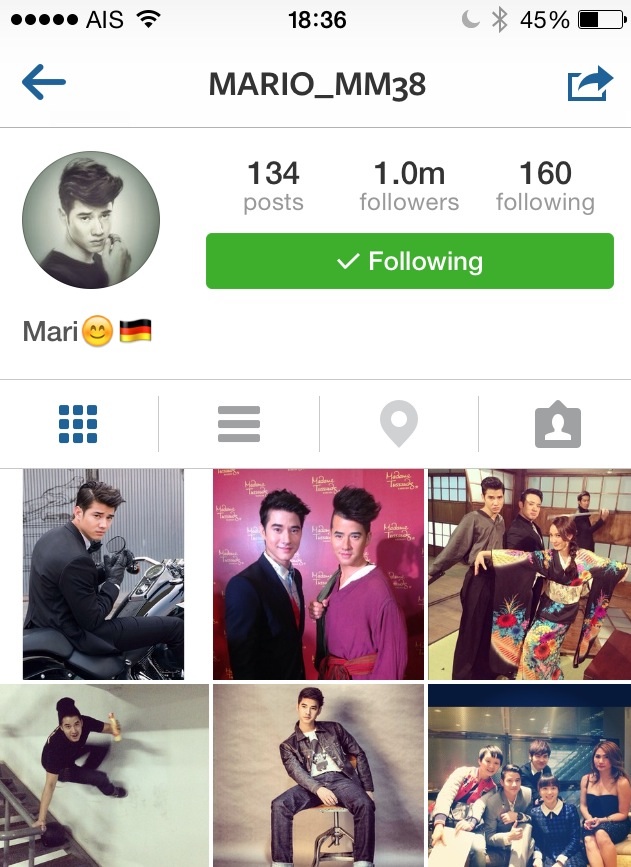Viewport: 631px width, 867px height.
Task: Go back with the arrow icon
Action: pyautogui.click(x=44, y=82)
